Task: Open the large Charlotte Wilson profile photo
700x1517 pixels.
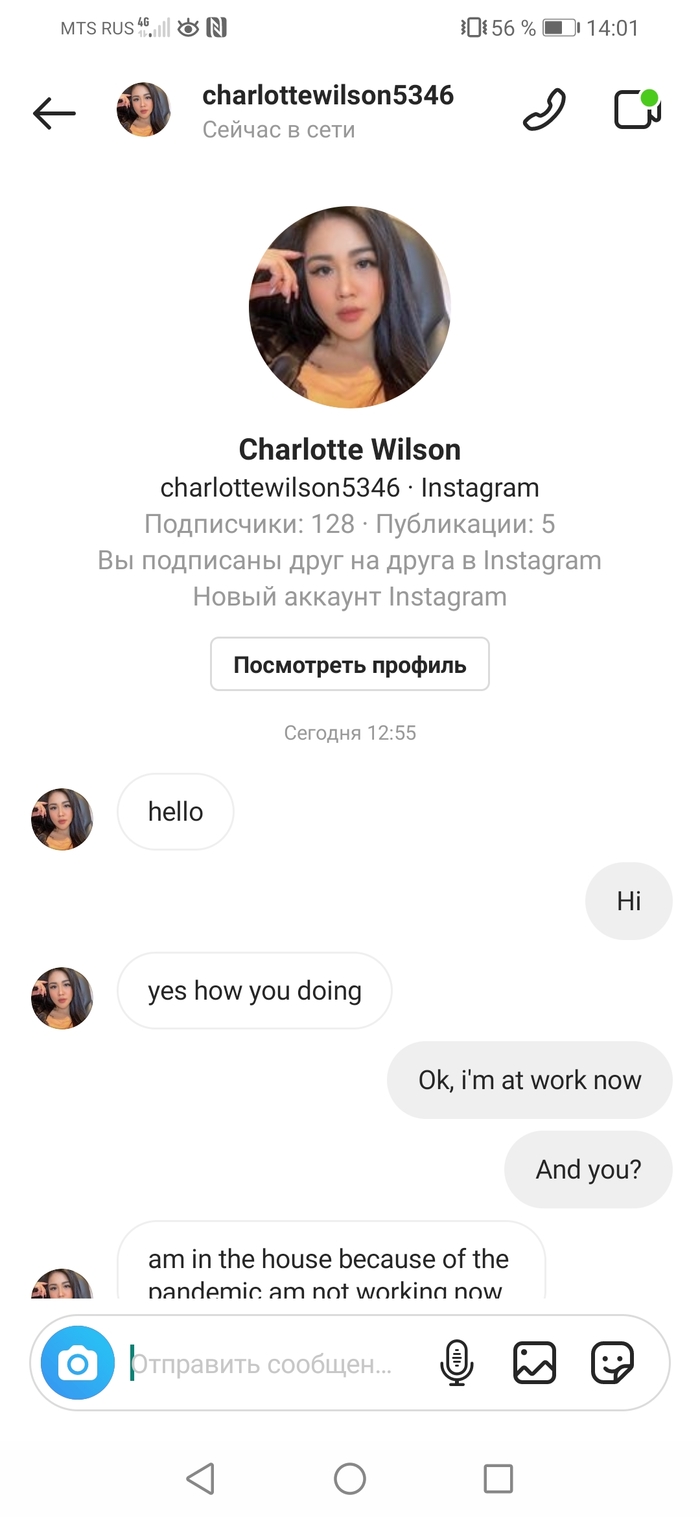Action: click(349, 307)
